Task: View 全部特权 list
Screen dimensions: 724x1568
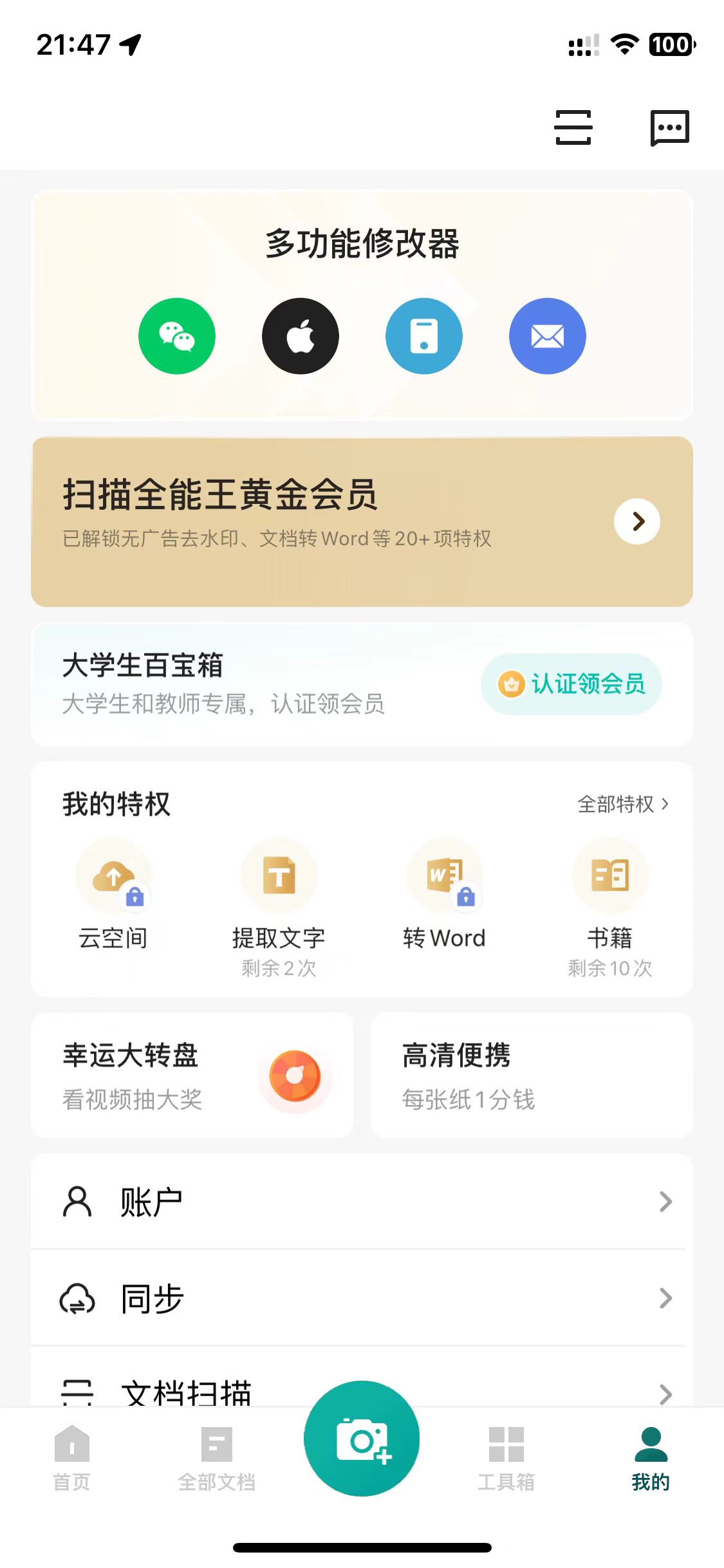Action: [623, 804]
